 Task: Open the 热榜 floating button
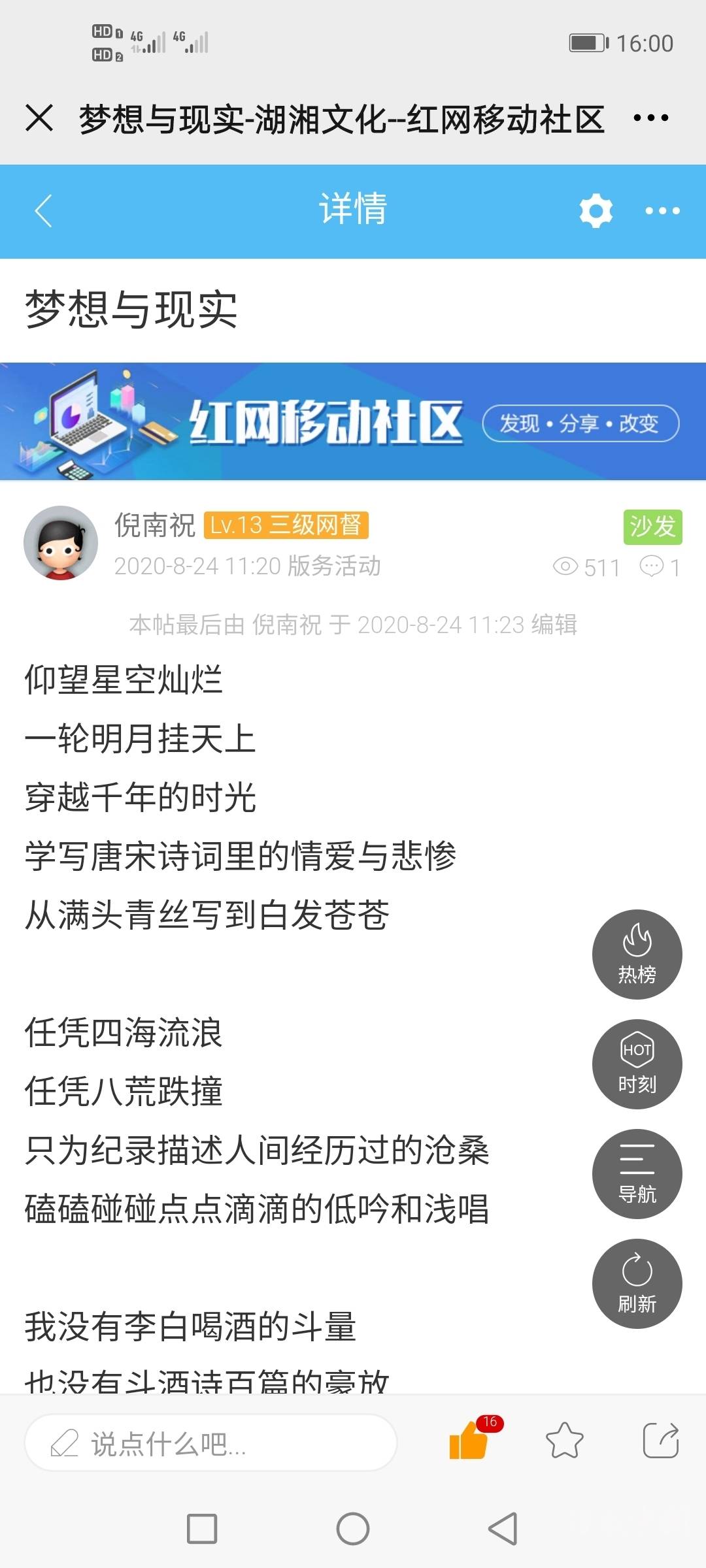click(x=637, y=955)
